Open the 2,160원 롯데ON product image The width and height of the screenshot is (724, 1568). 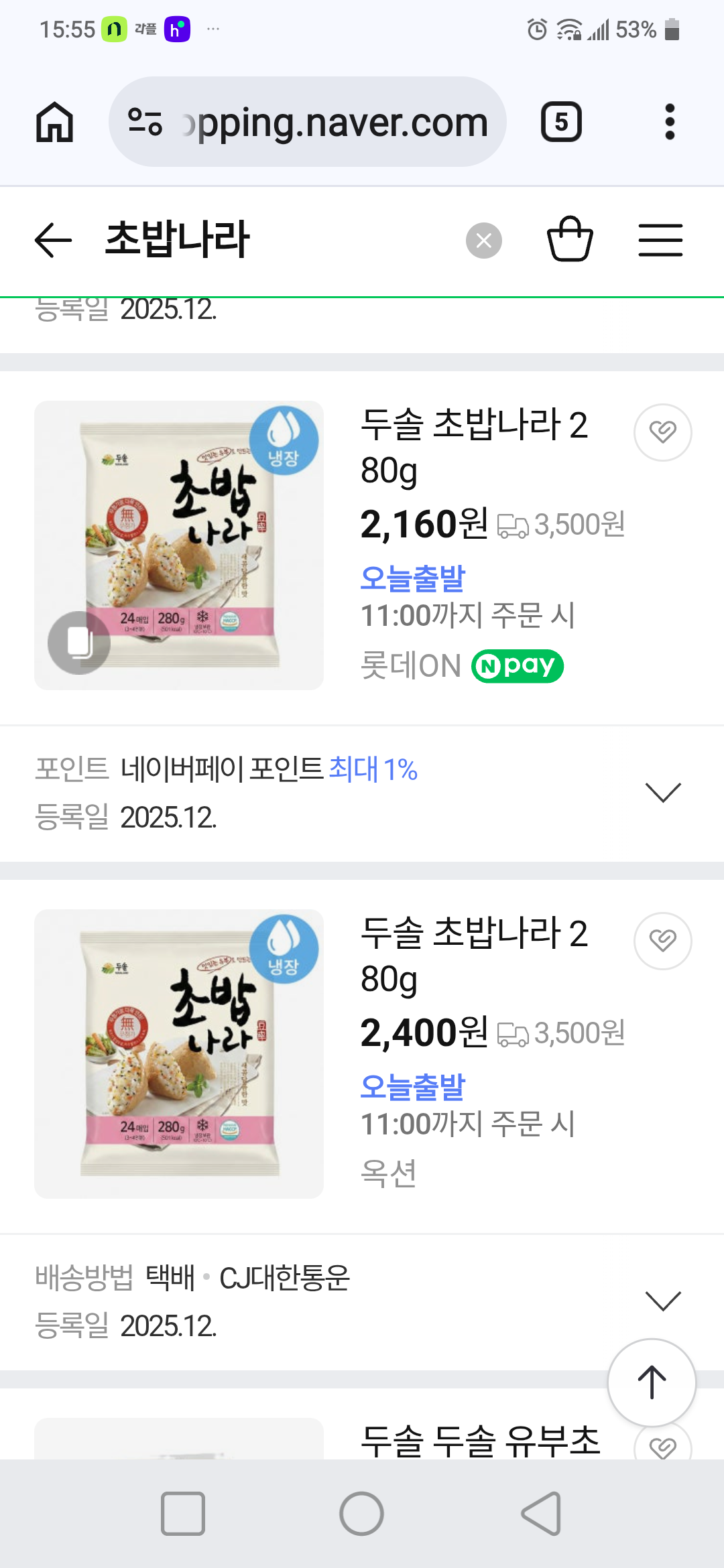click(x=179, y=545)
